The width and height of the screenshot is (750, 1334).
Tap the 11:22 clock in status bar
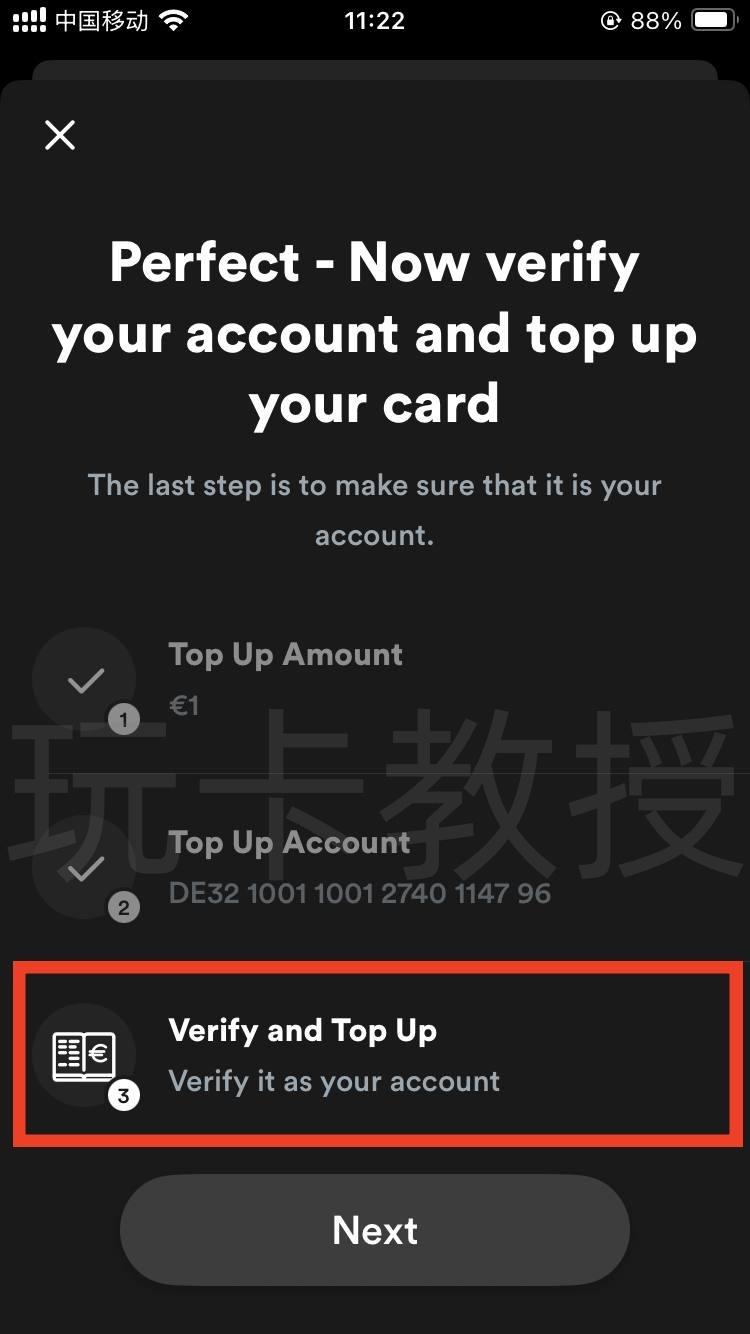click(375, 19)
